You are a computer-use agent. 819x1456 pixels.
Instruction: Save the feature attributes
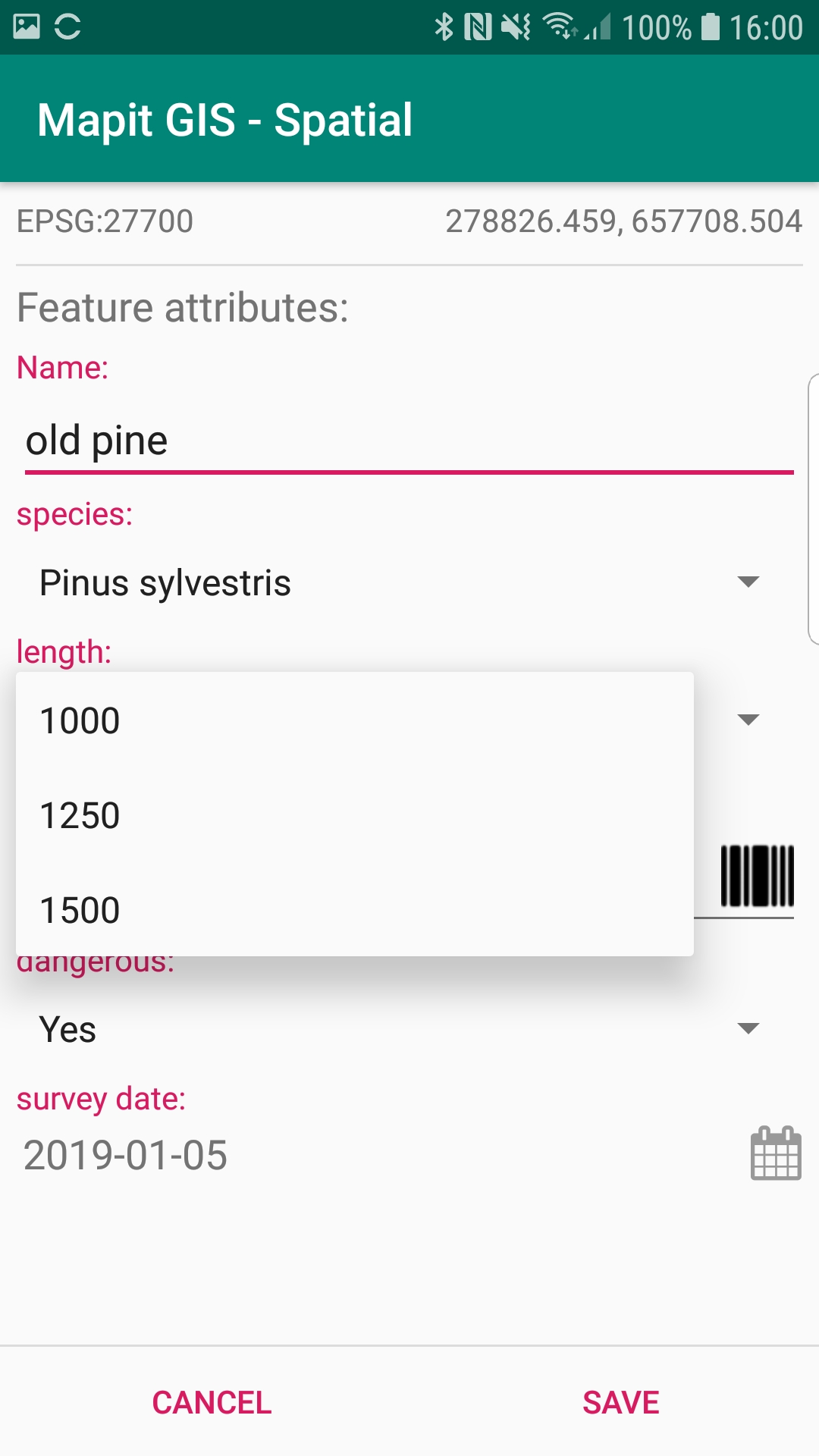pyautogui.click(x=620, y=1403)
